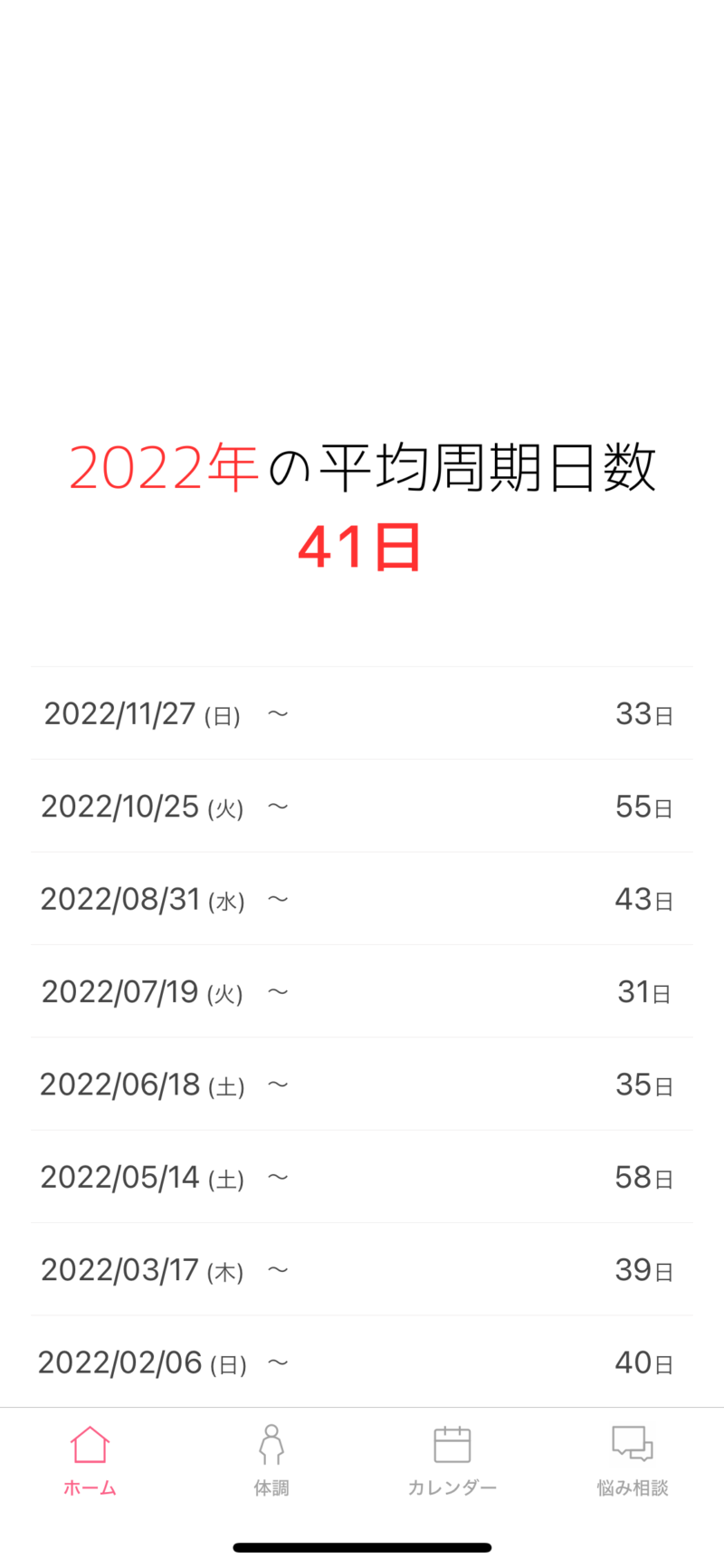Select the 悩み相談 tab

632,1458
